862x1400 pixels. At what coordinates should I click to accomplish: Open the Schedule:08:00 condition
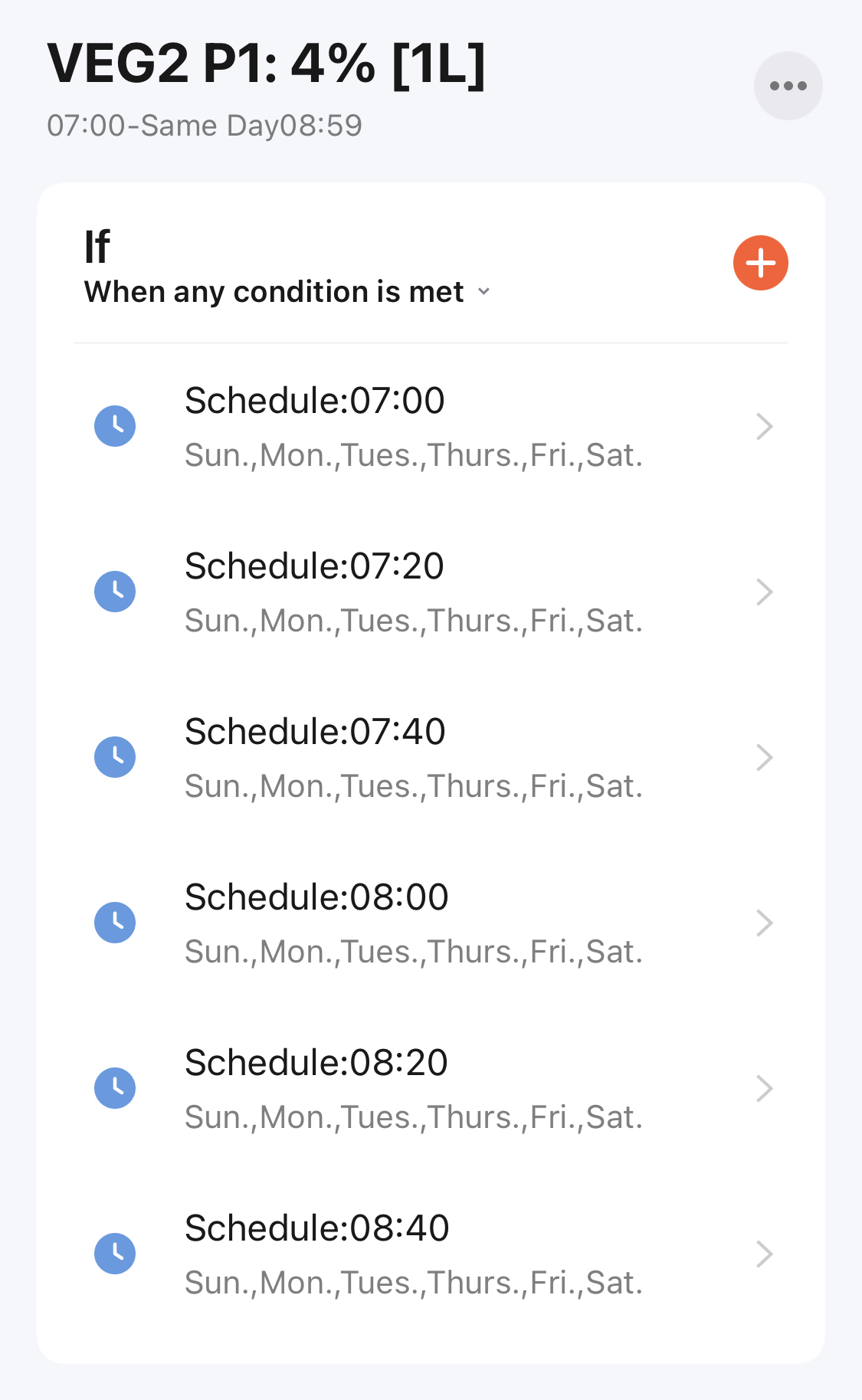coord(431,923)
